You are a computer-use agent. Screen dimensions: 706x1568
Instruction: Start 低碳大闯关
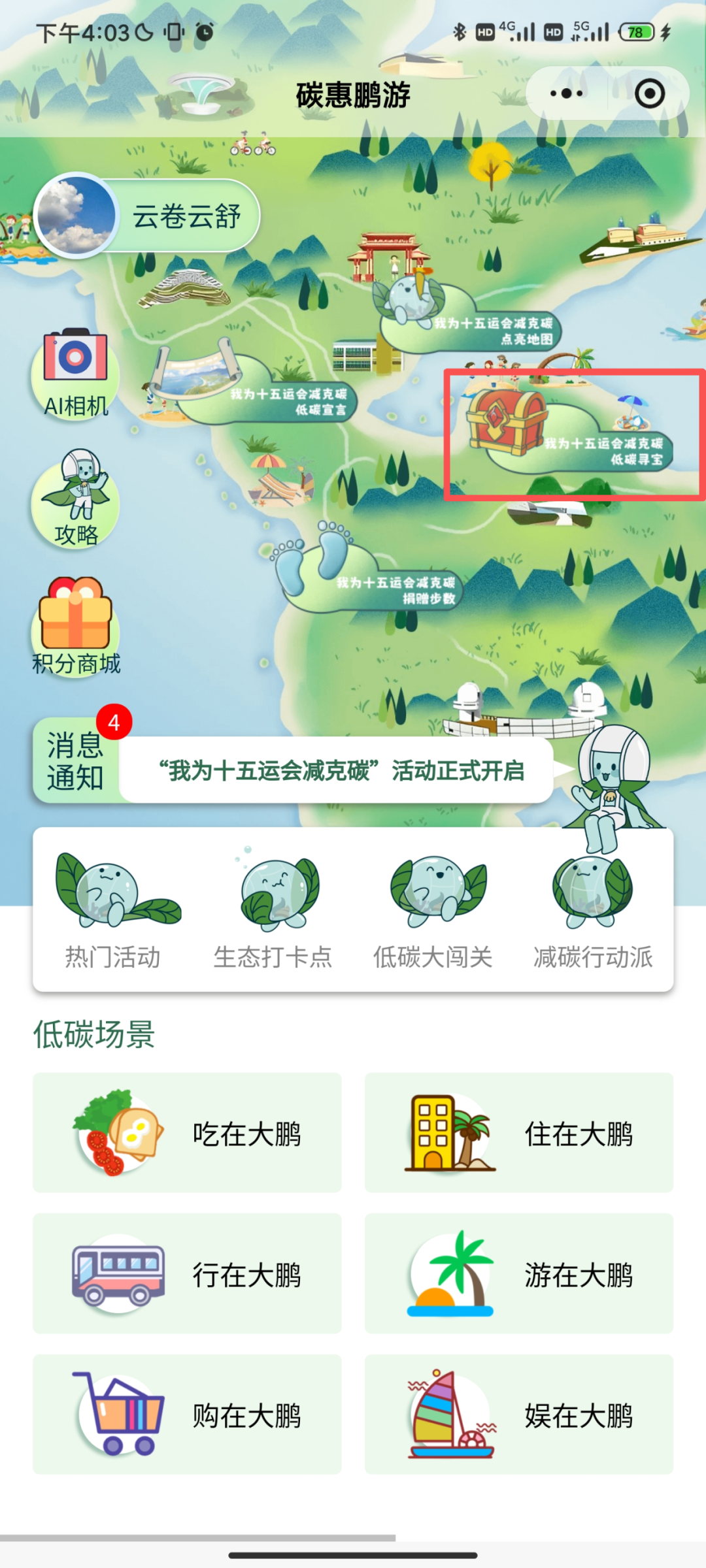pos(433,909)
